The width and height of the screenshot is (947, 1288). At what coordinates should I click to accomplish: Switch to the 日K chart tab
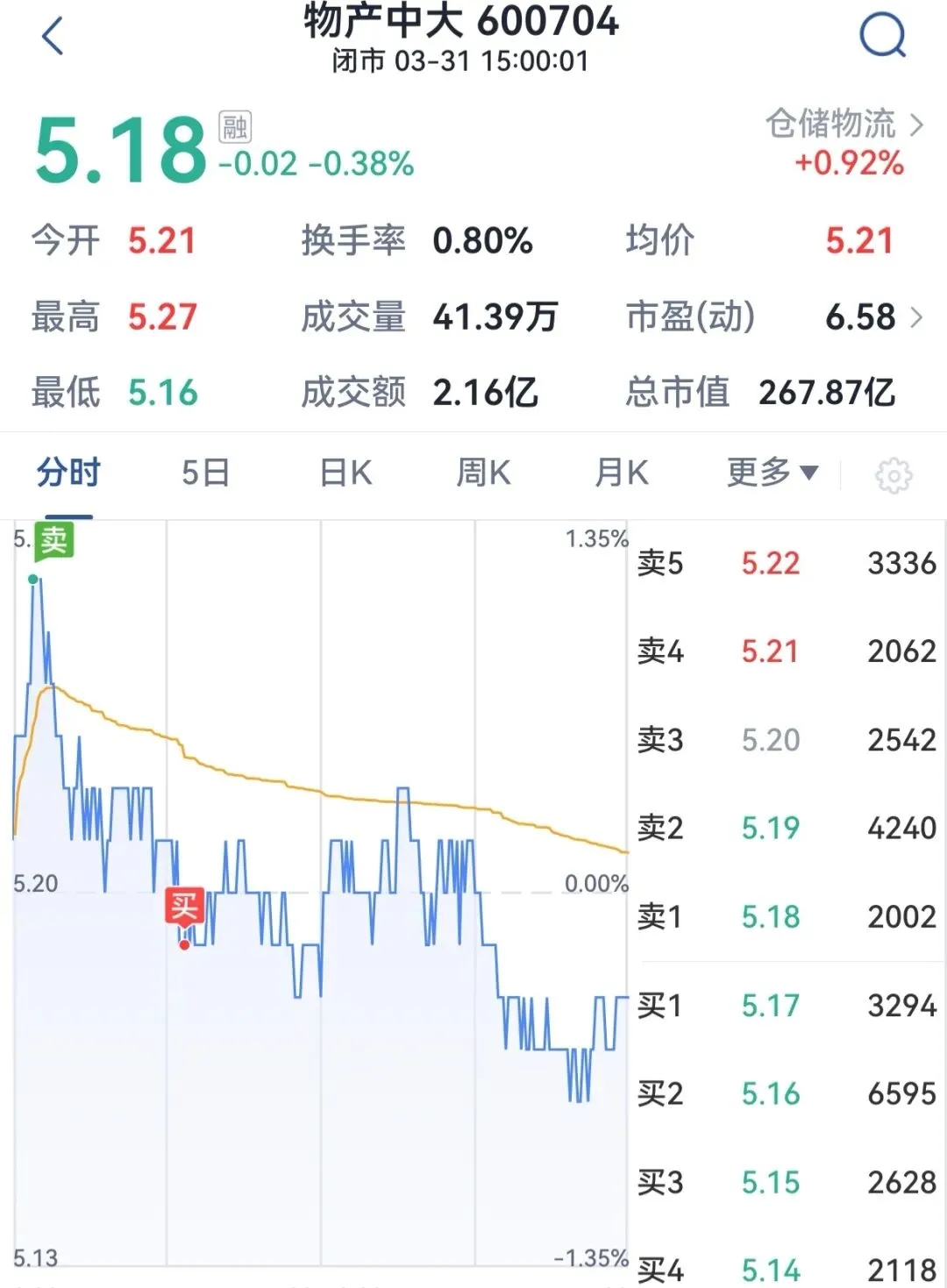(x=345, y=473)
